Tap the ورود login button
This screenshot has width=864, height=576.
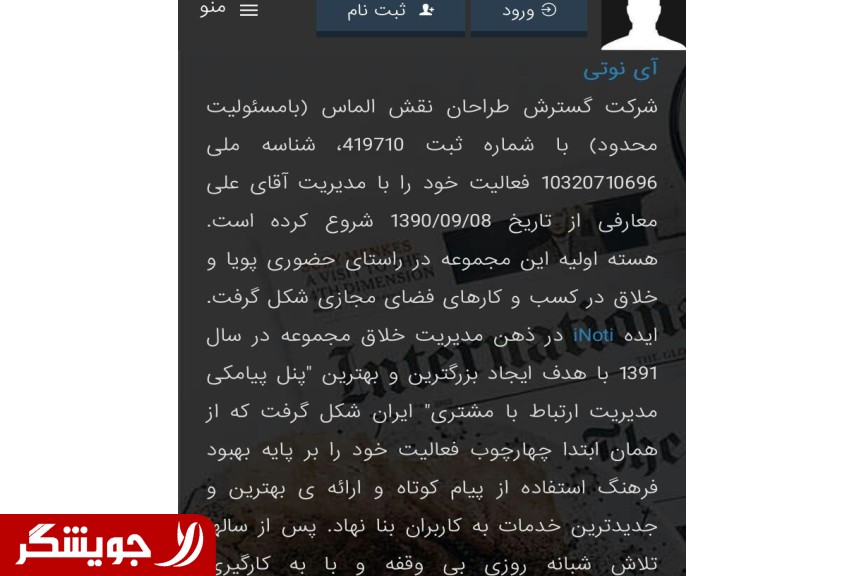point(529,12)
